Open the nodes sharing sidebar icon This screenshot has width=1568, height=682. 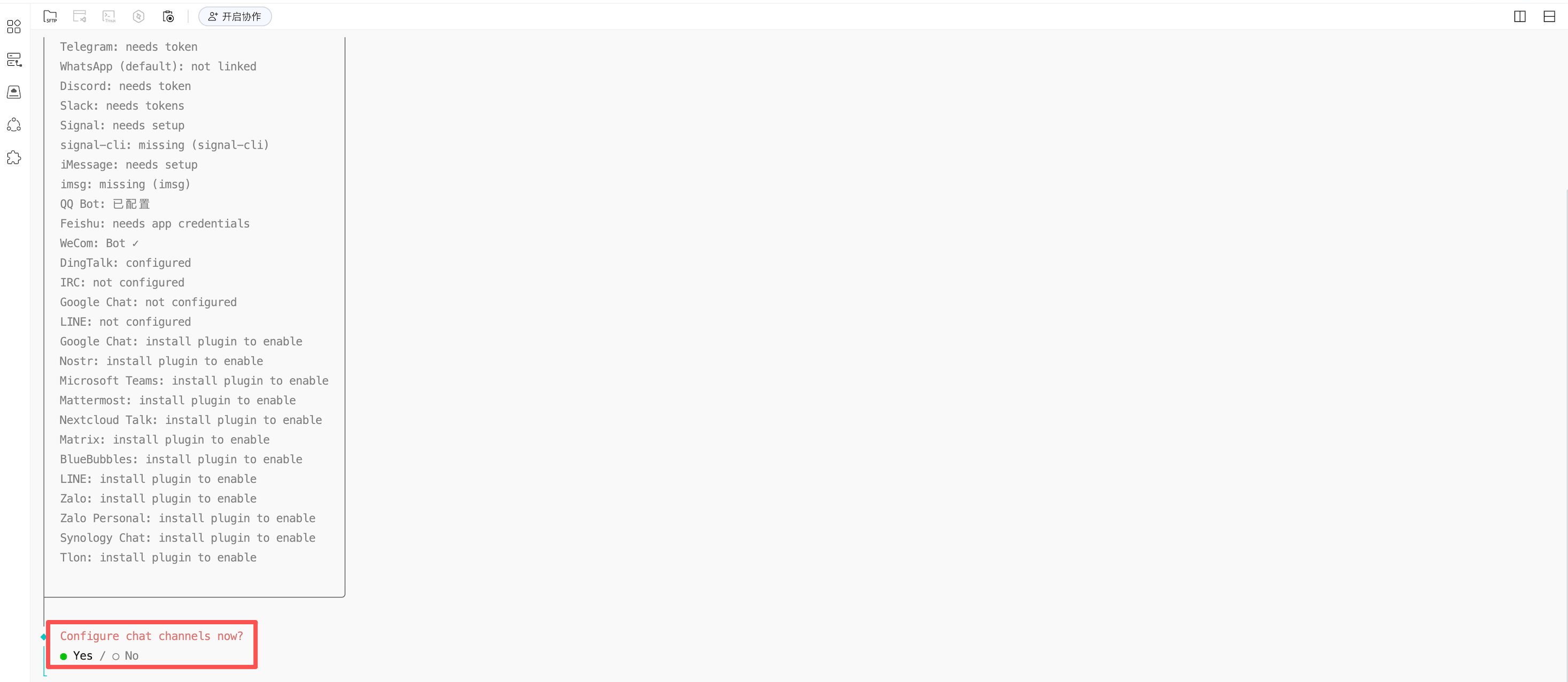[14, 125]
